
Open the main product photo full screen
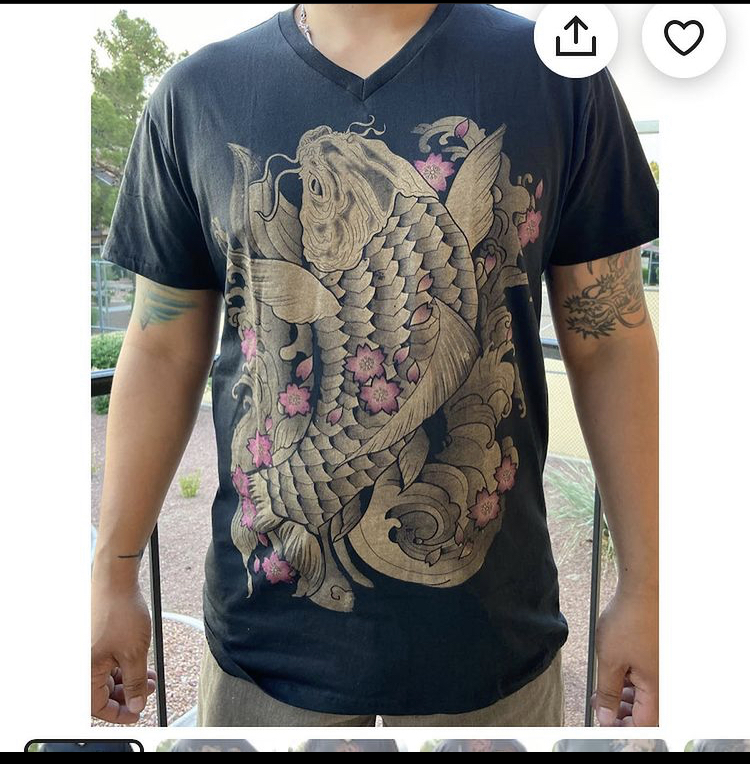(375, 400)
